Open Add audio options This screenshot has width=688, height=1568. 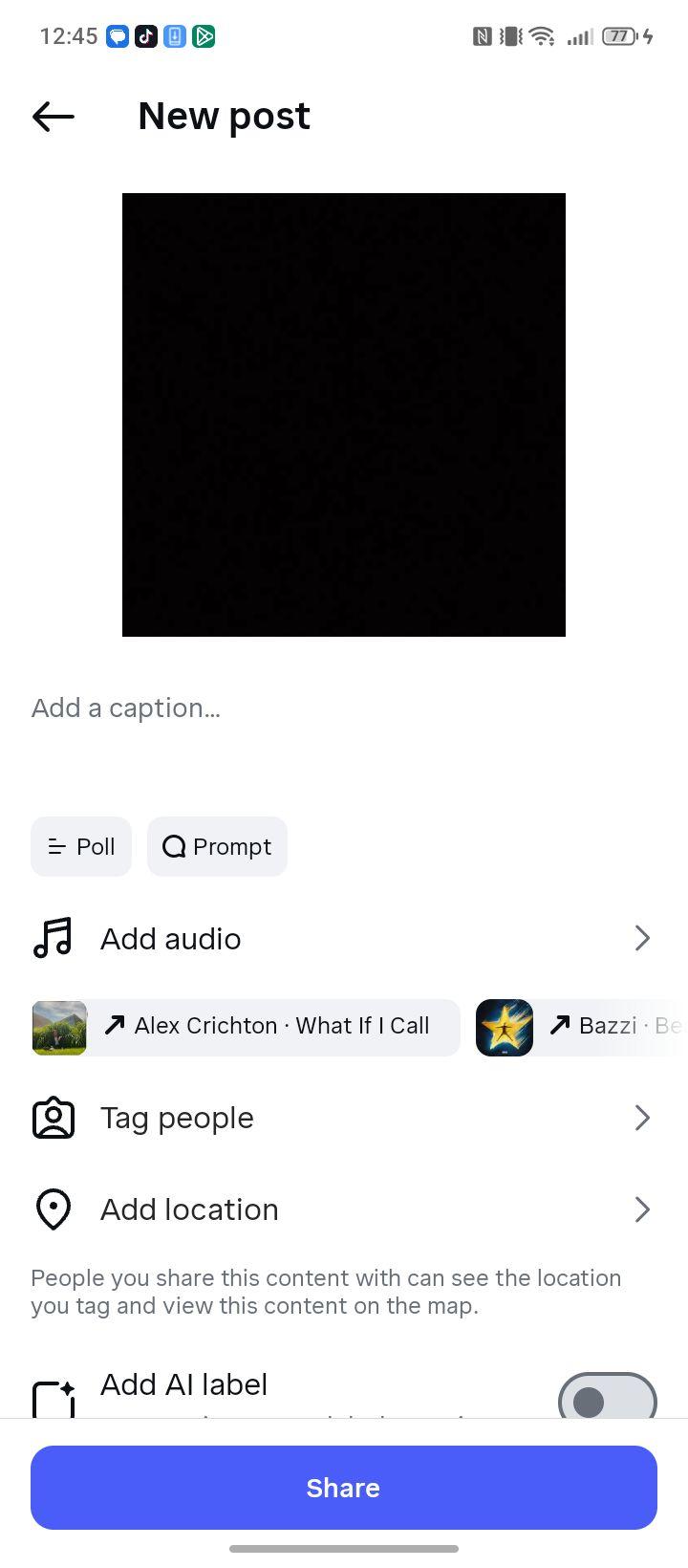point(344,939)
